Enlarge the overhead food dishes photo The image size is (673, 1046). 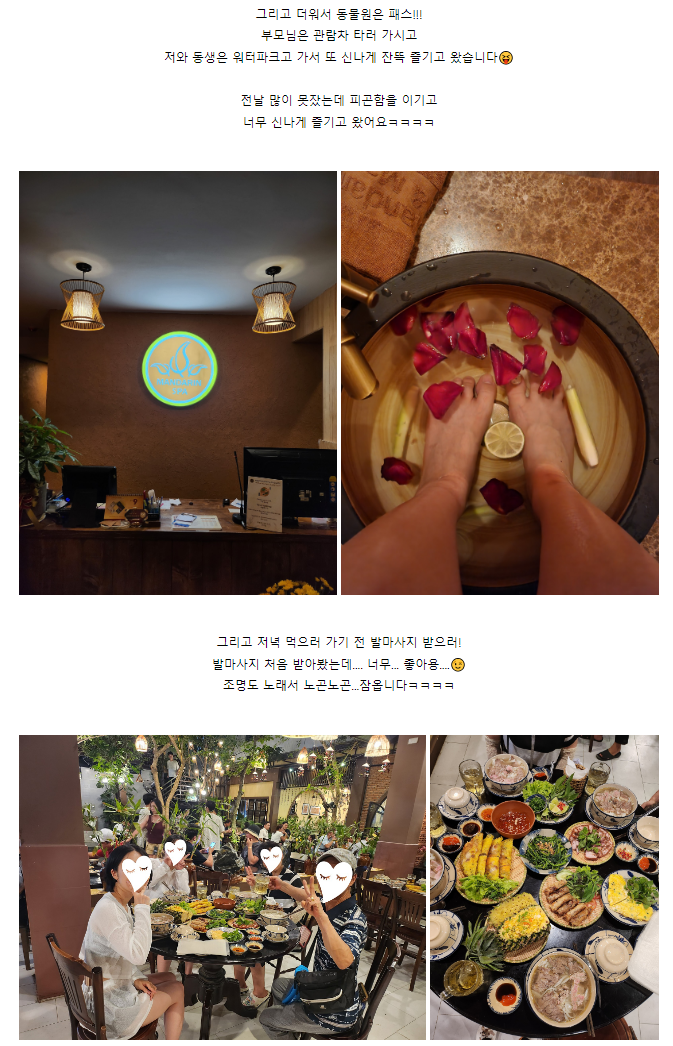point(544,888)
